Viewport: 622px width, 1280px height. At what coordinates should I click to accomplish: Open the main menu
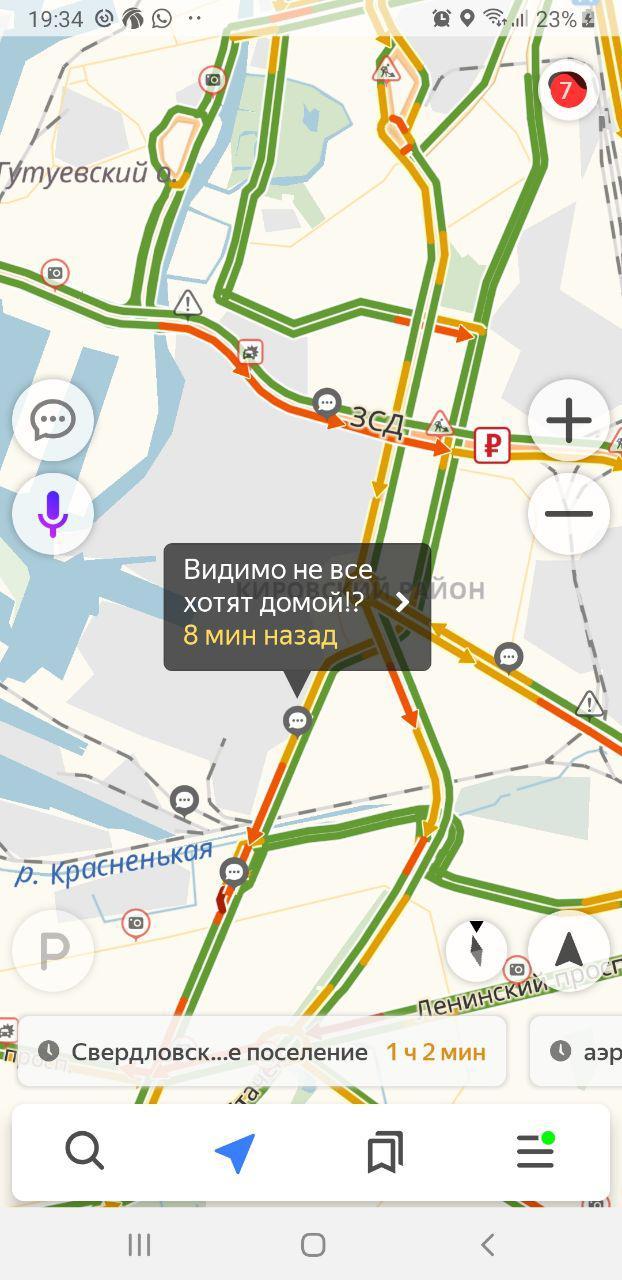click(x=535, y=1152)
